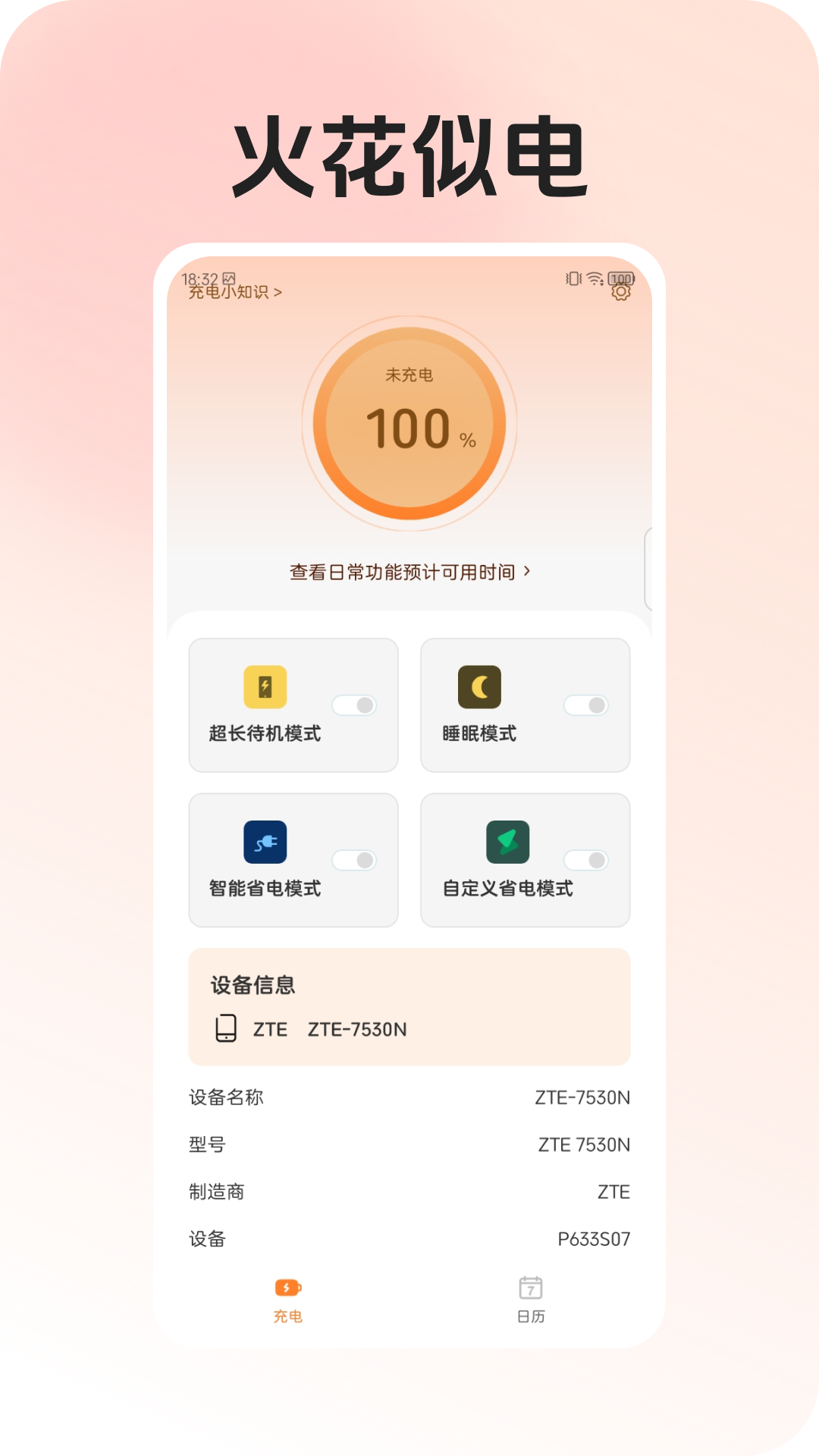Select the 充电 tab
Screen dimensions: 819x1456
(x=288, y=1298)
